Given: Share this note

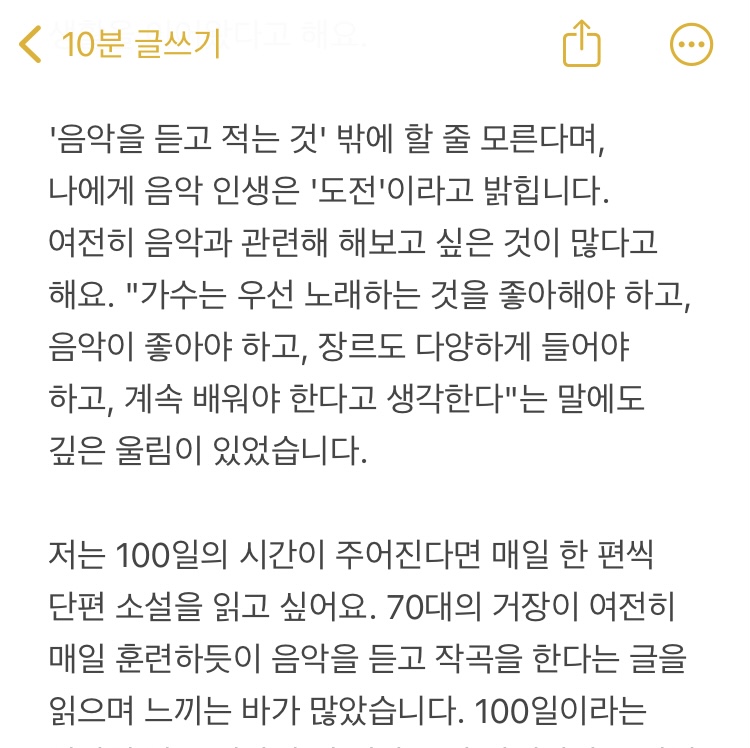Looking at the screenshot, I should [x=581, y=45].
